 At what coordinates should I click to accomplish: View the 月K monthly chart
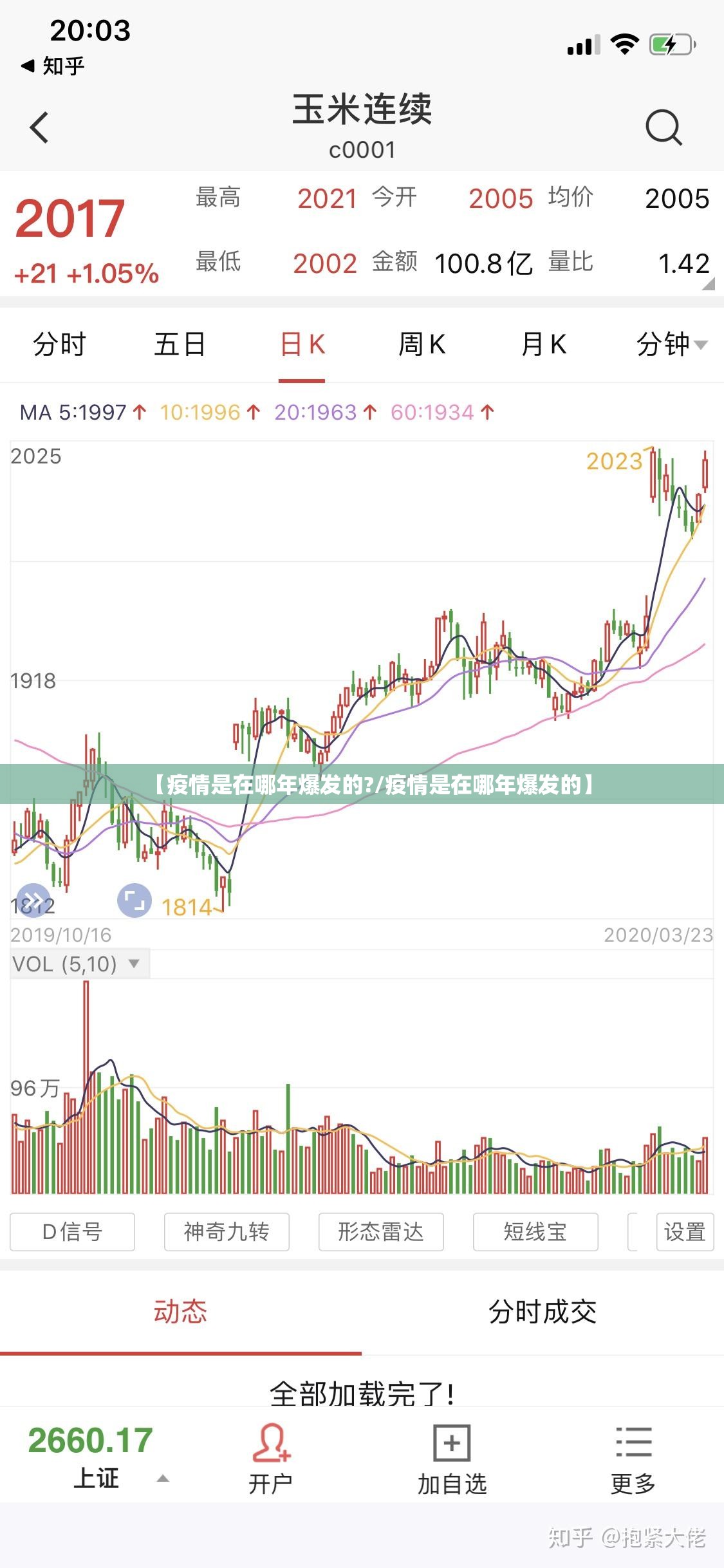point(544,344)
